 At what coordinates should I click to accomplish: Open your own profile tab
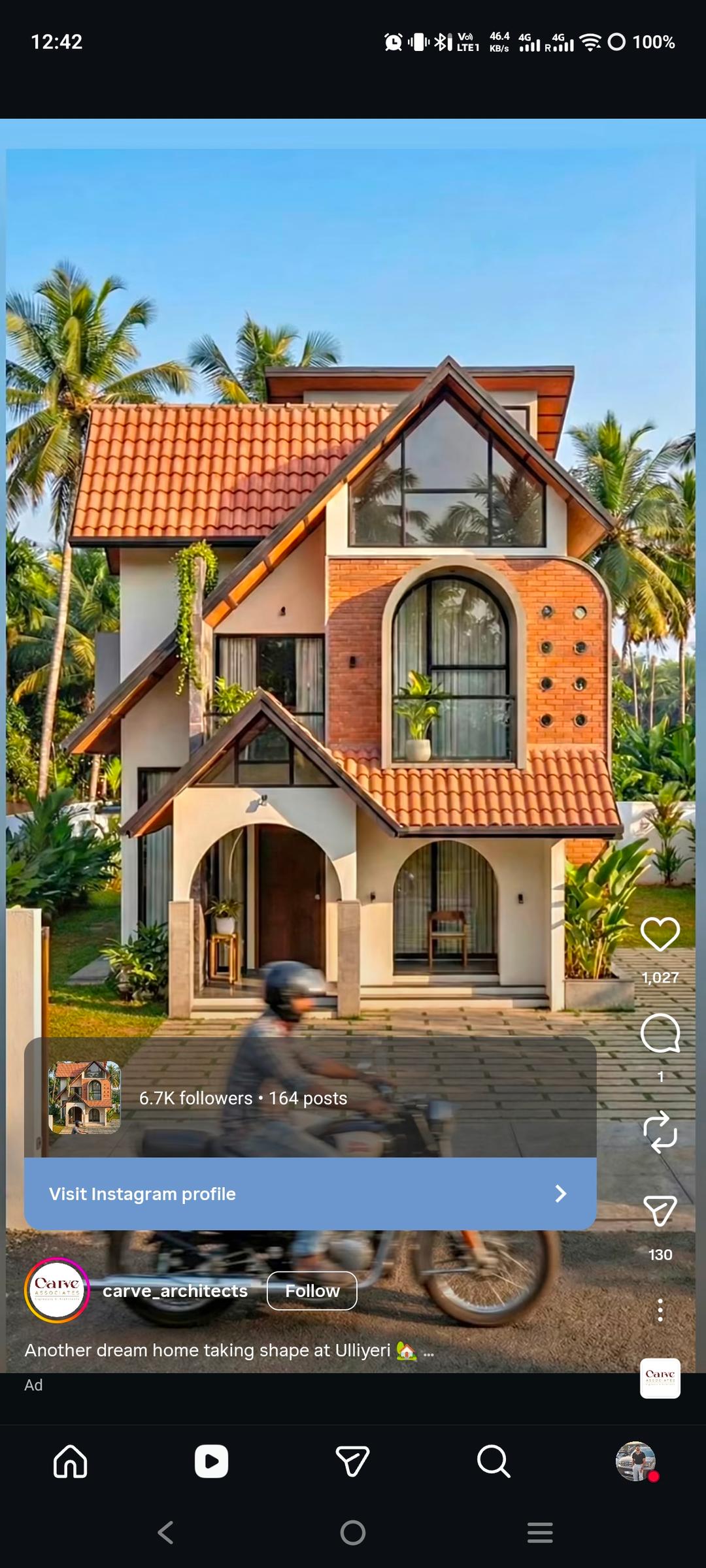pos(635,1462)
